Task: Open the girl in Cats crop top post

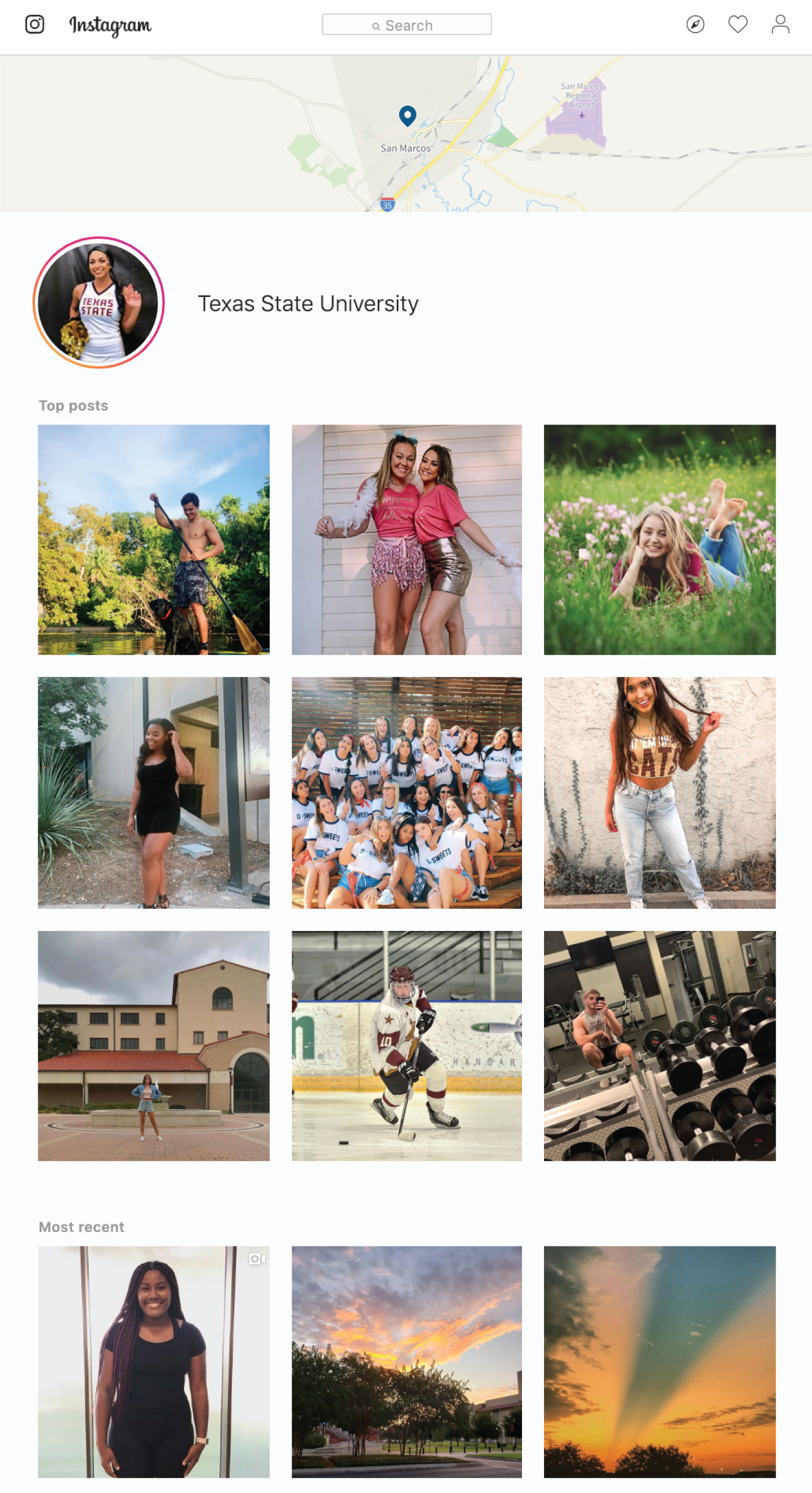Action: point(659,792)
